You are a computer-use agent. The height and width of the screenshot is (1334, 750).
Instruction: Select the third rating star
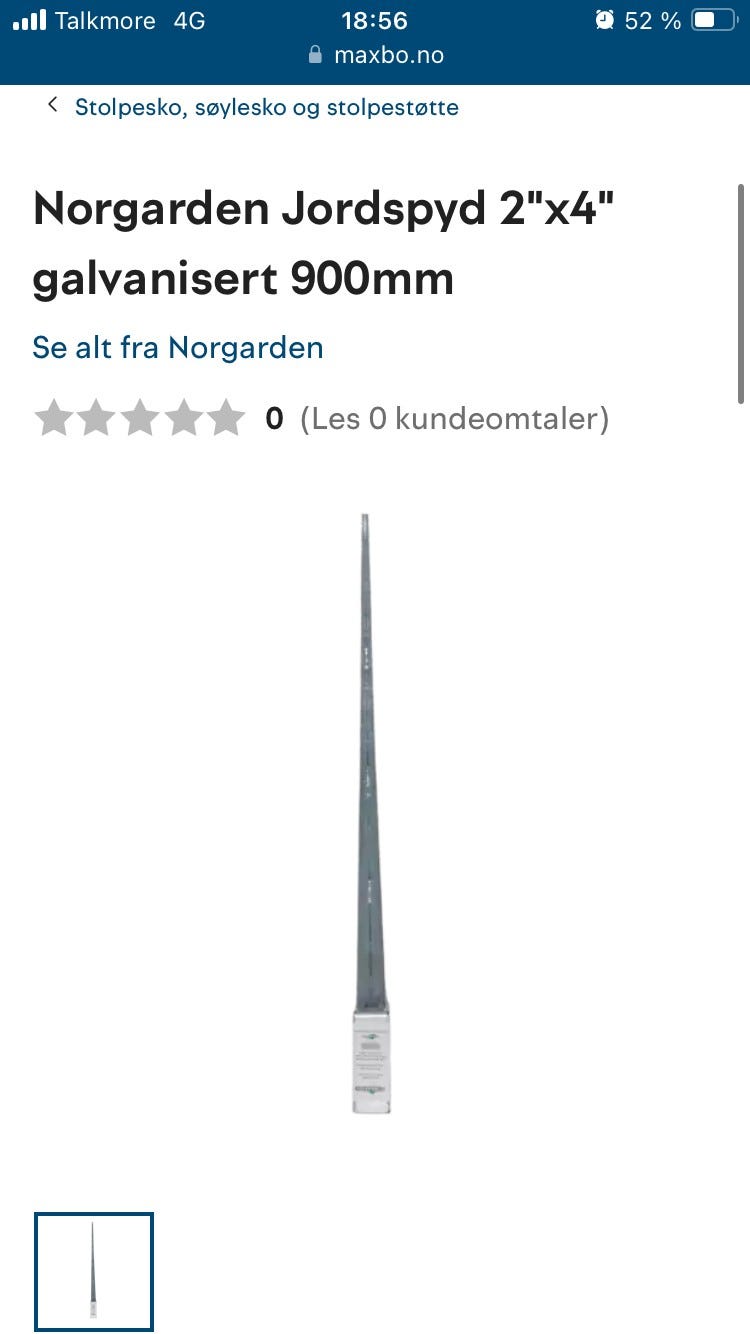point(140,418)
